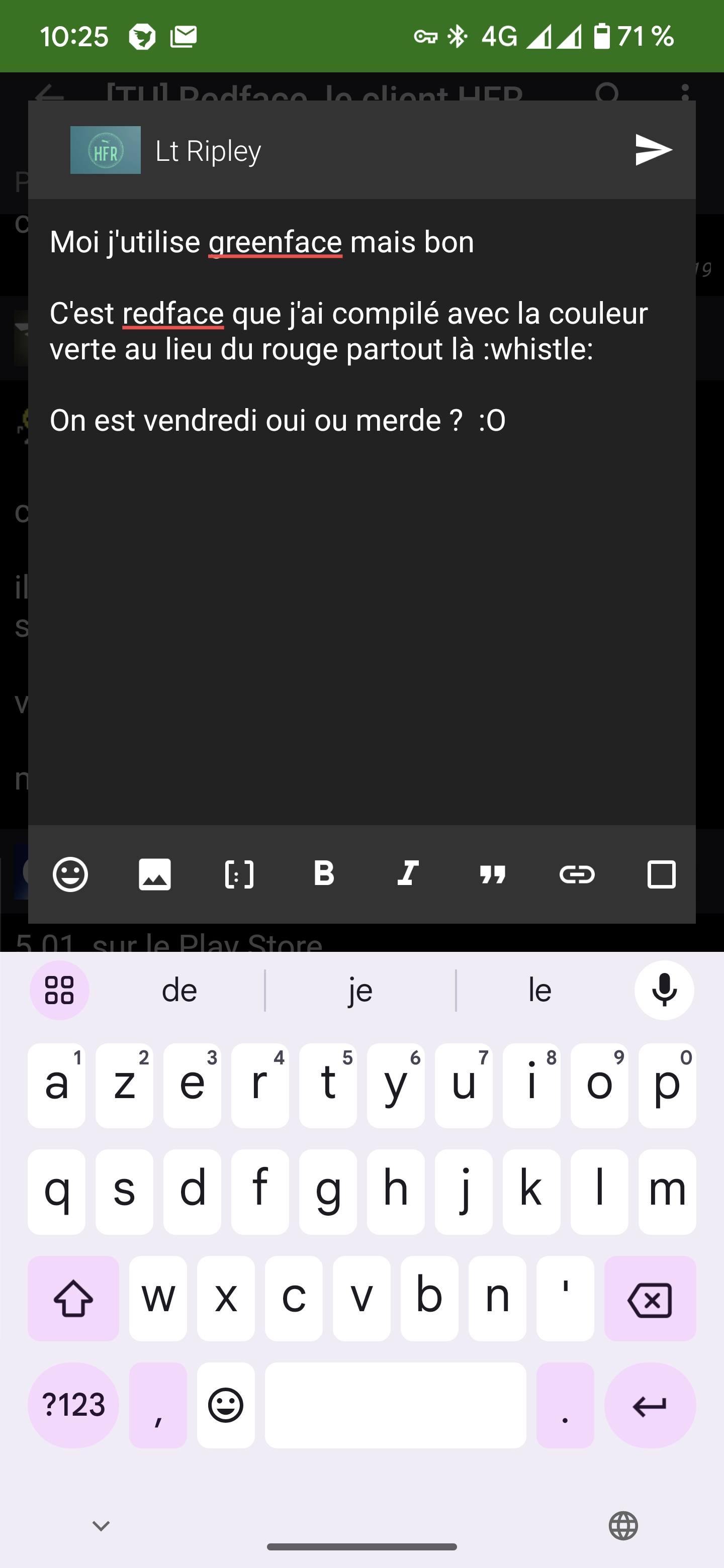The image size is (724, 1568).
Task: Place cursor in the message text area
Action: pyautogui.click(x=361, y=609)
